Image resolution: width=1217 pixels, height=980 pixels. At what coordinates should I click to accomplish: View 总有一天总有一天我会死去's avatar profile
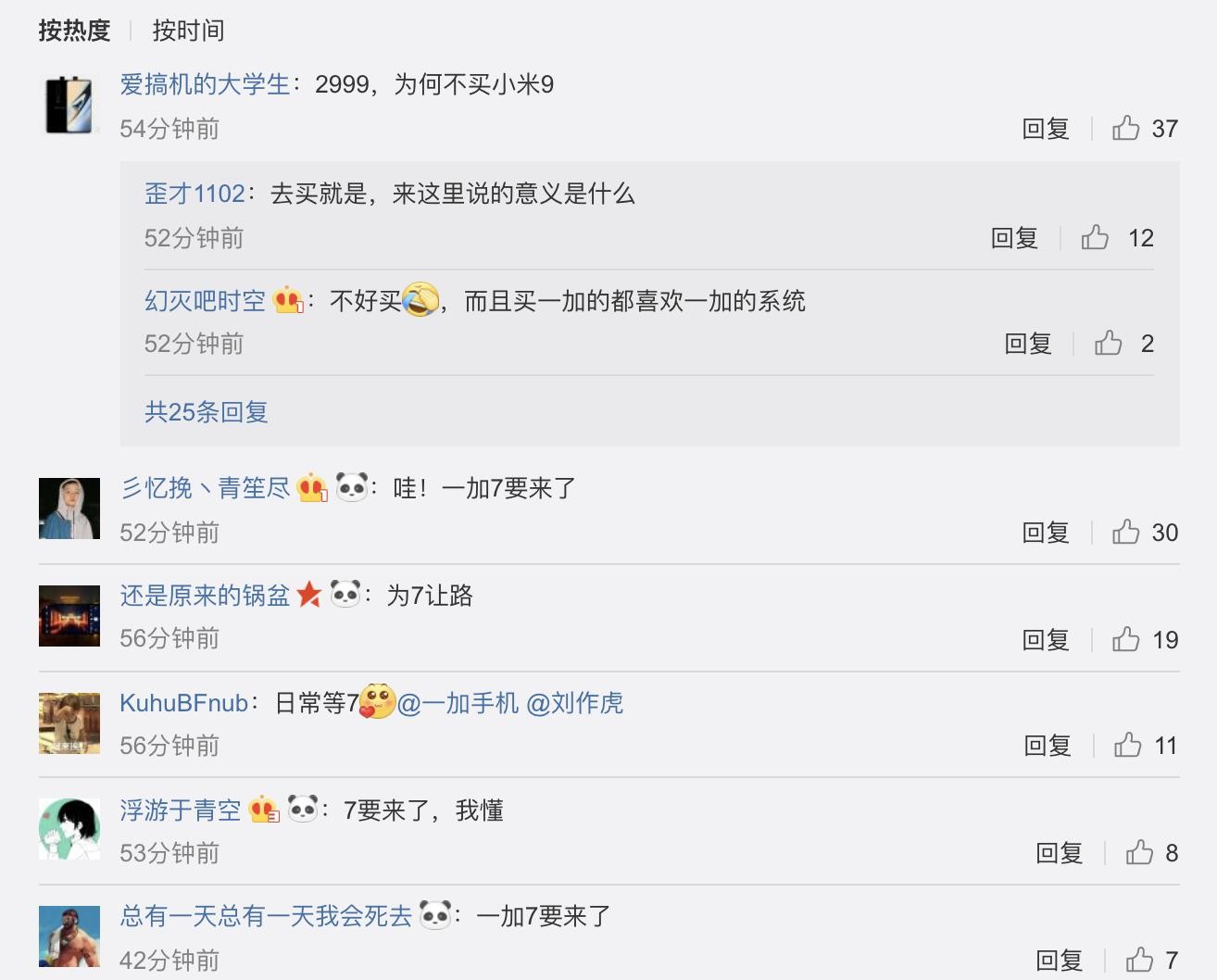(x=69, y=936)
